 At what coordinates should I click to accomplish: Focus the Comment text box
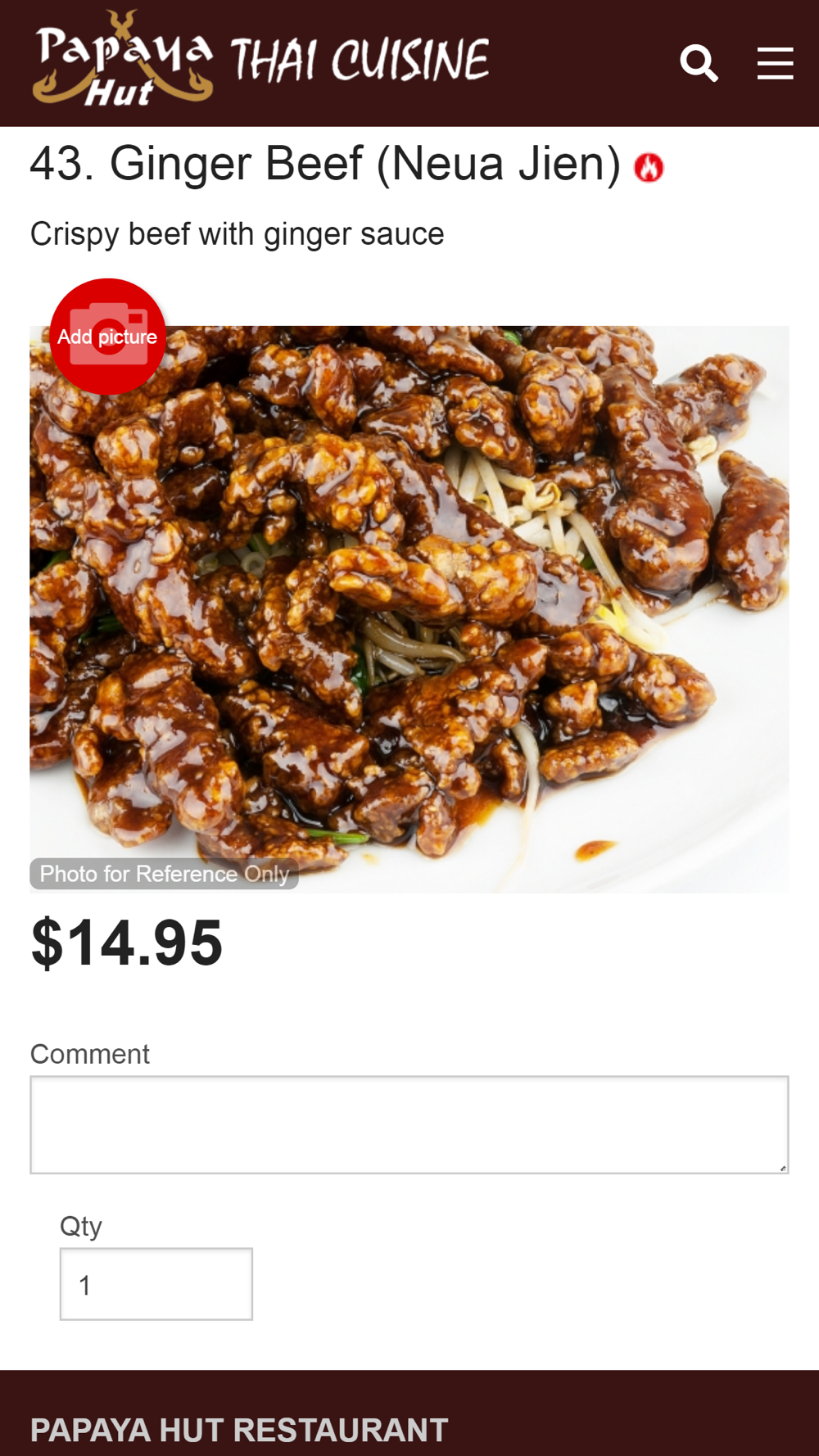click(x=409, y=1124)
